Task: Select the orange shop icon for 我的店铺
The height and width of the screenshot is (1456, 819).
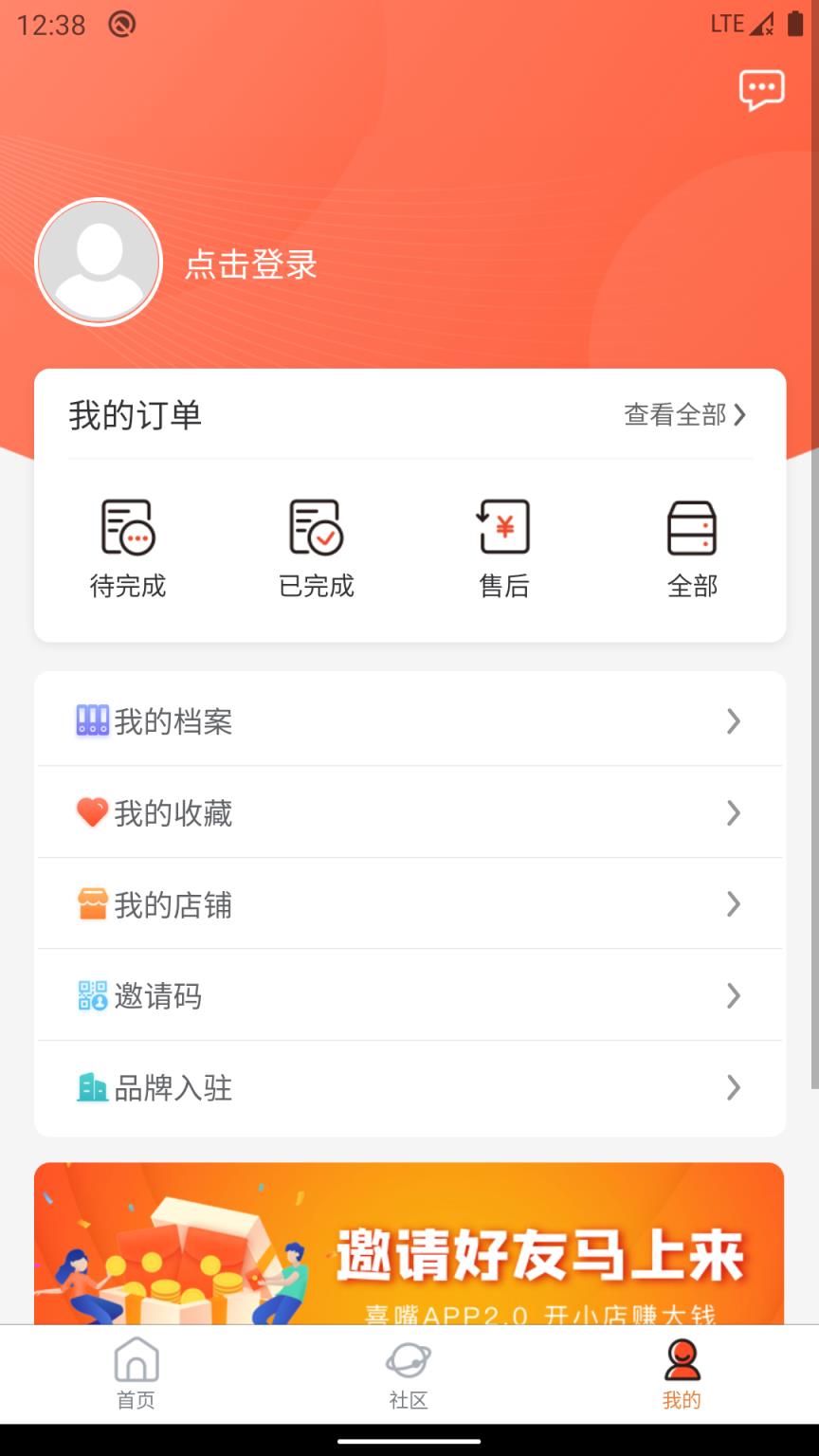Action: coord(91,904)
